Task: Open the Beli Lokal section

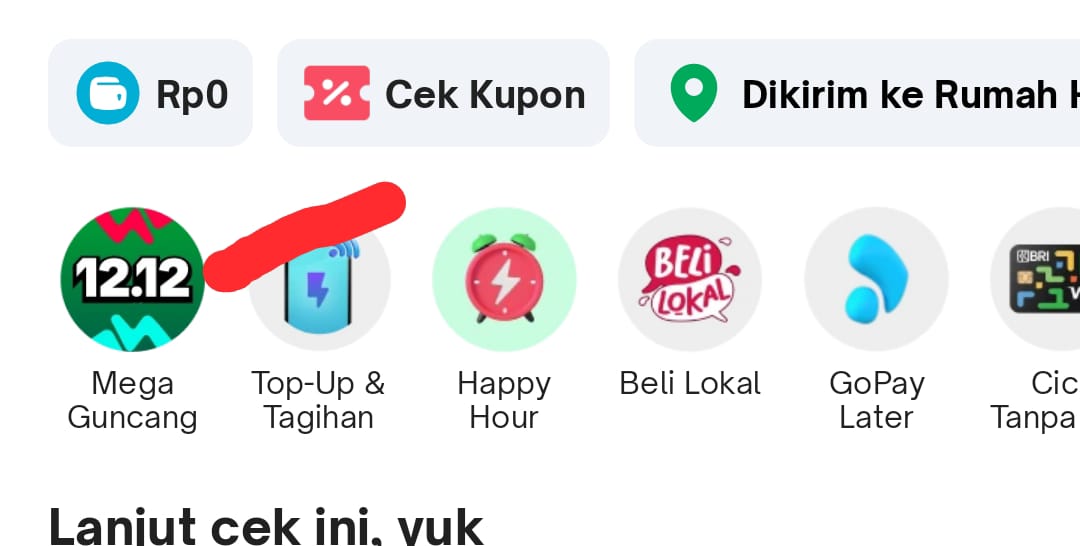Action: [690, 280]
